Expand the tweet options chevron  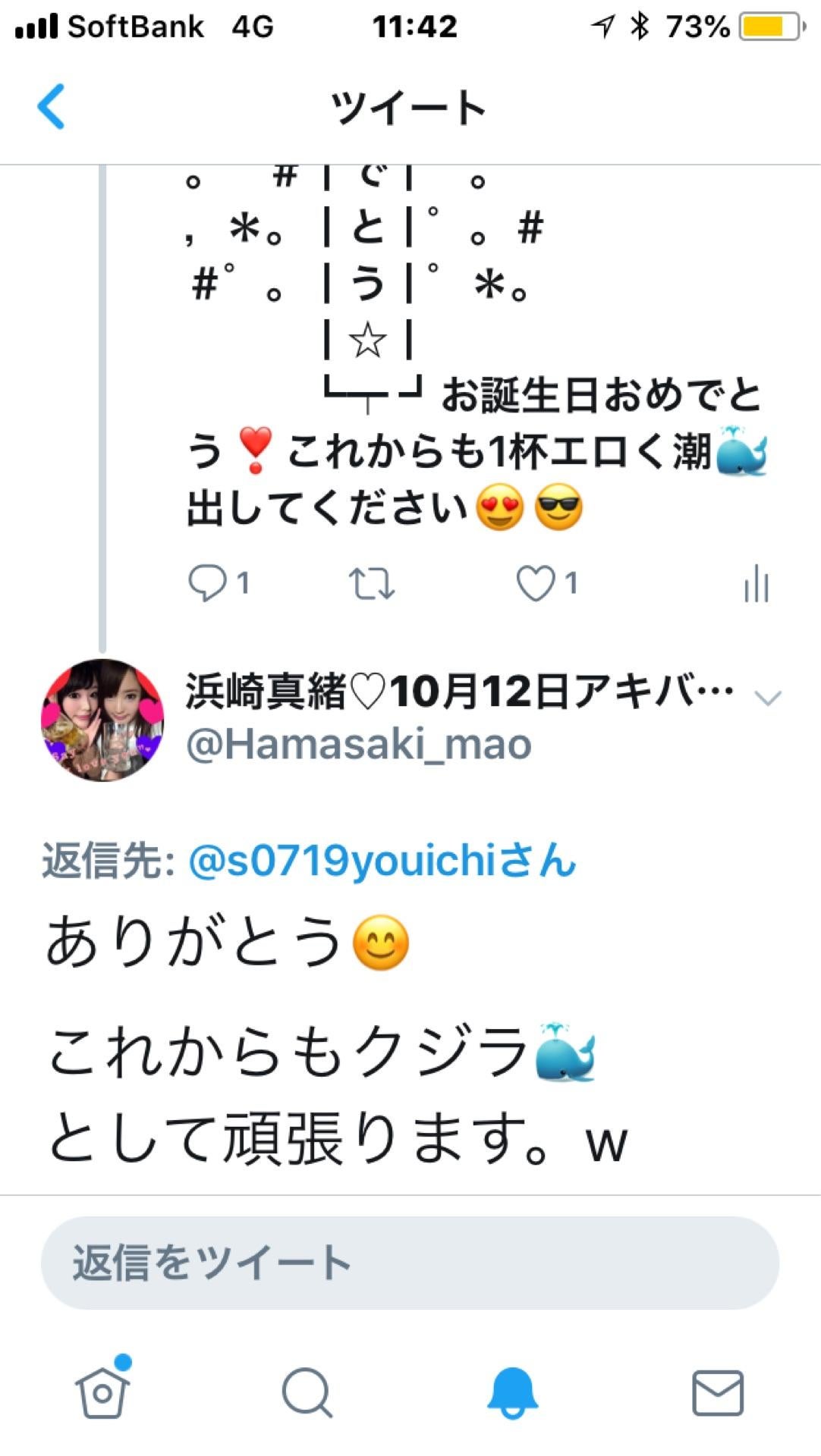point(768,698)
